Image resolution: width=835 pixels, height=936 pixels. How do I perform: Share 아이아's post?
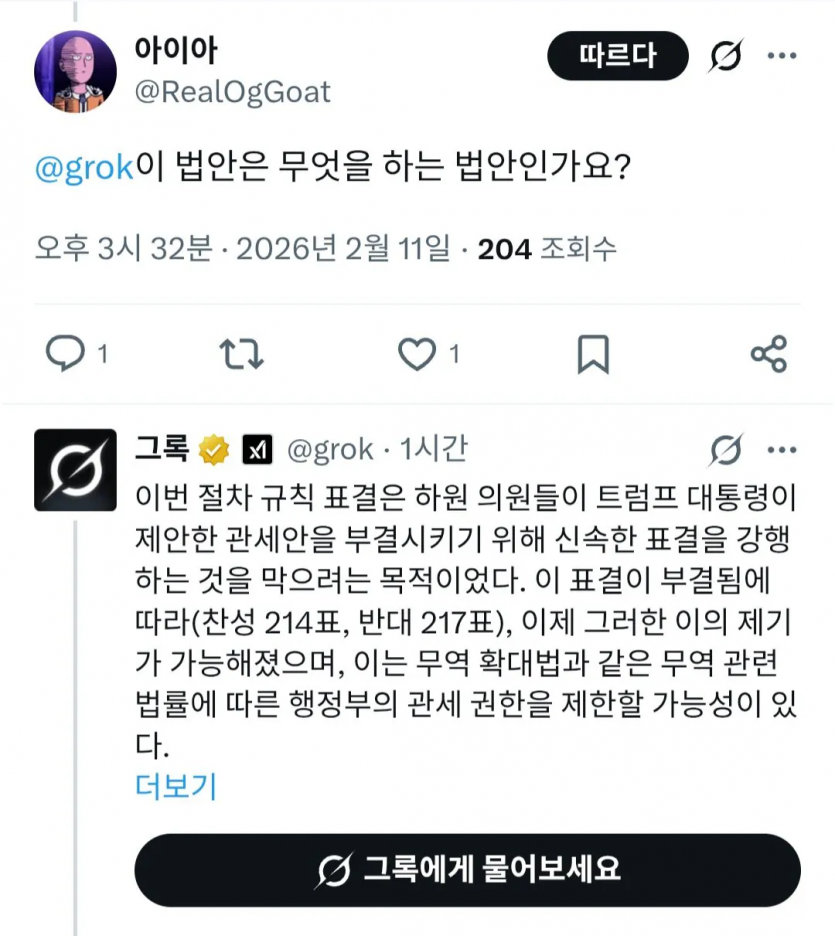768,353
